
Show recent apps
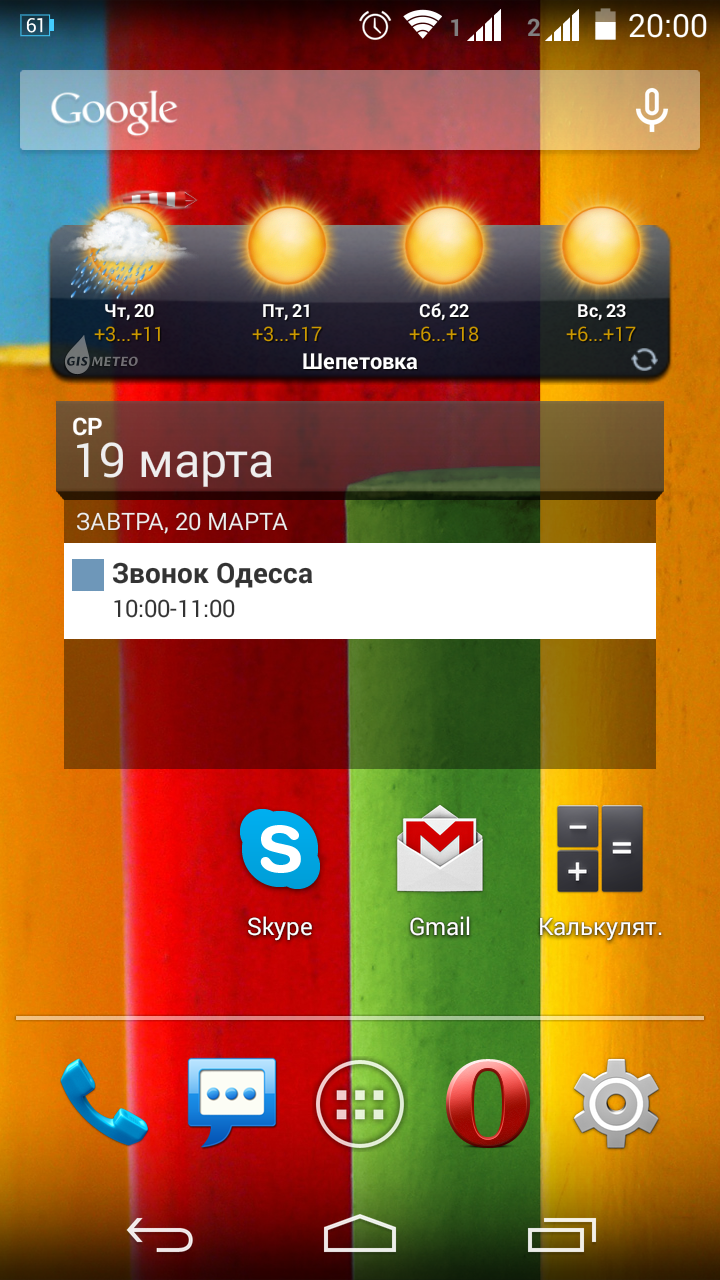[x=561, y=1235]
